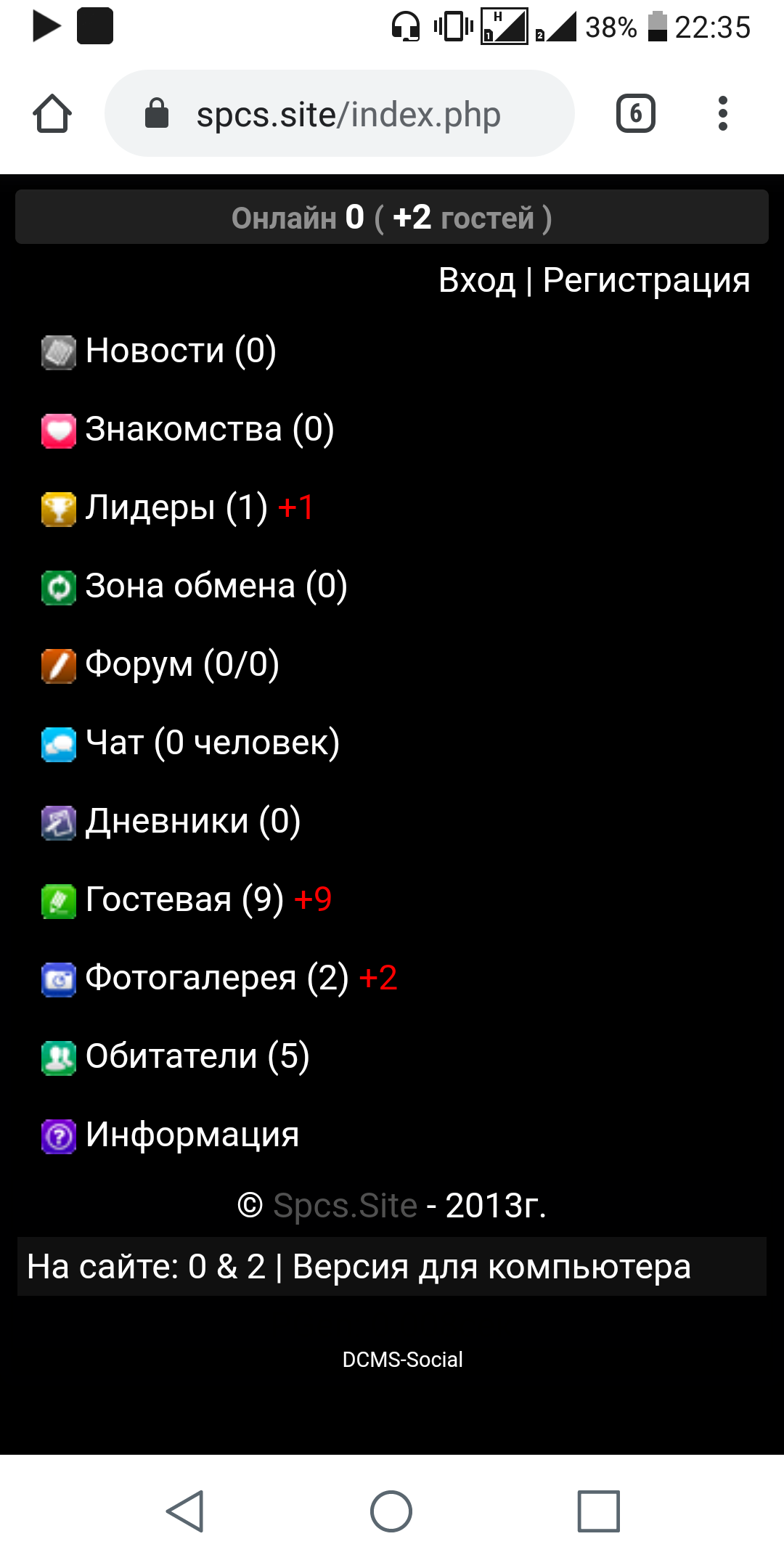Image resolution: width=784 pixels, height=1568 pixels.
Task: Open the Информация page
Action: [192, 1135]
